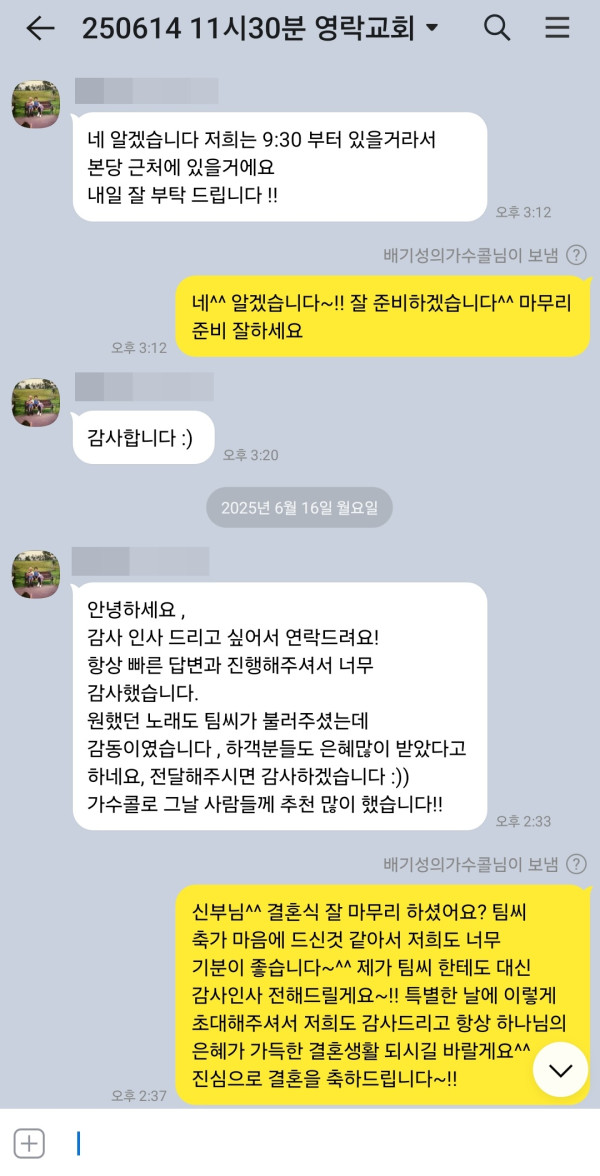Open the help icon above the 3:12 reply
This screenshot has height=1176, width=600.
(x=576, y=255)
